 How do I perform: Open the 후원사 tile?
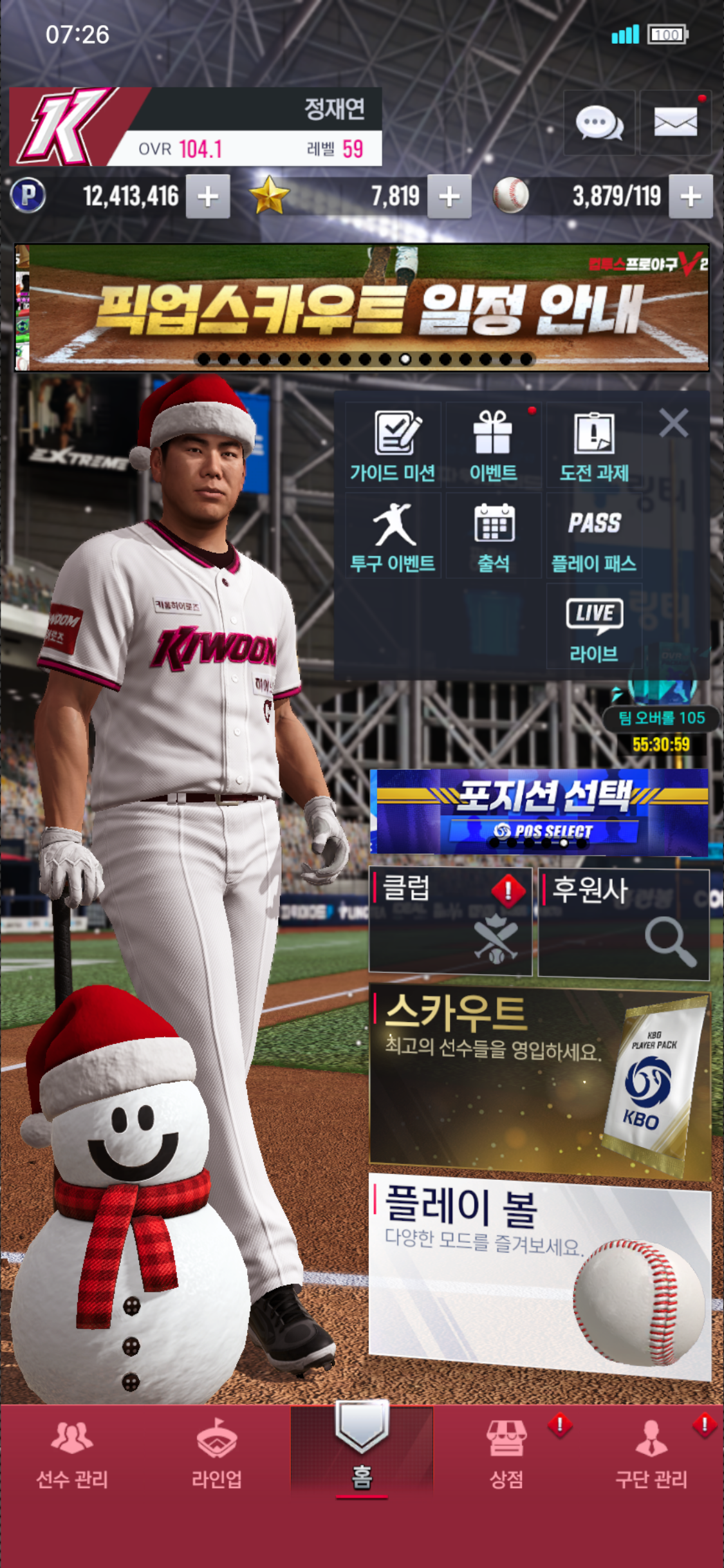point(623,923)
